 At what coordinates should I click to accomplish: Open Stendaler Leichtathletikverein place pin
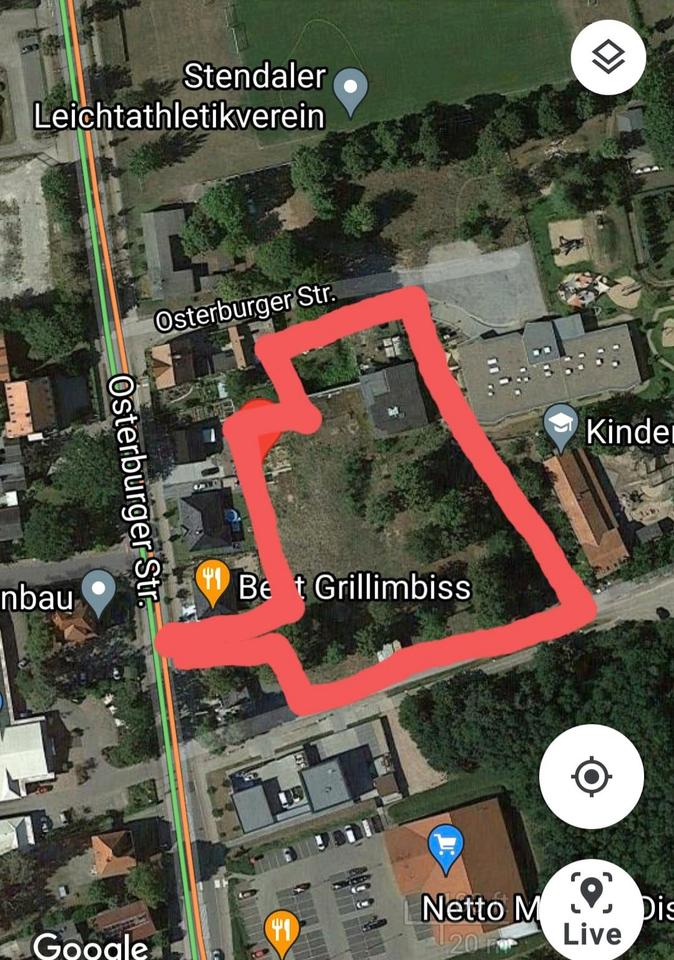[350, 90]
